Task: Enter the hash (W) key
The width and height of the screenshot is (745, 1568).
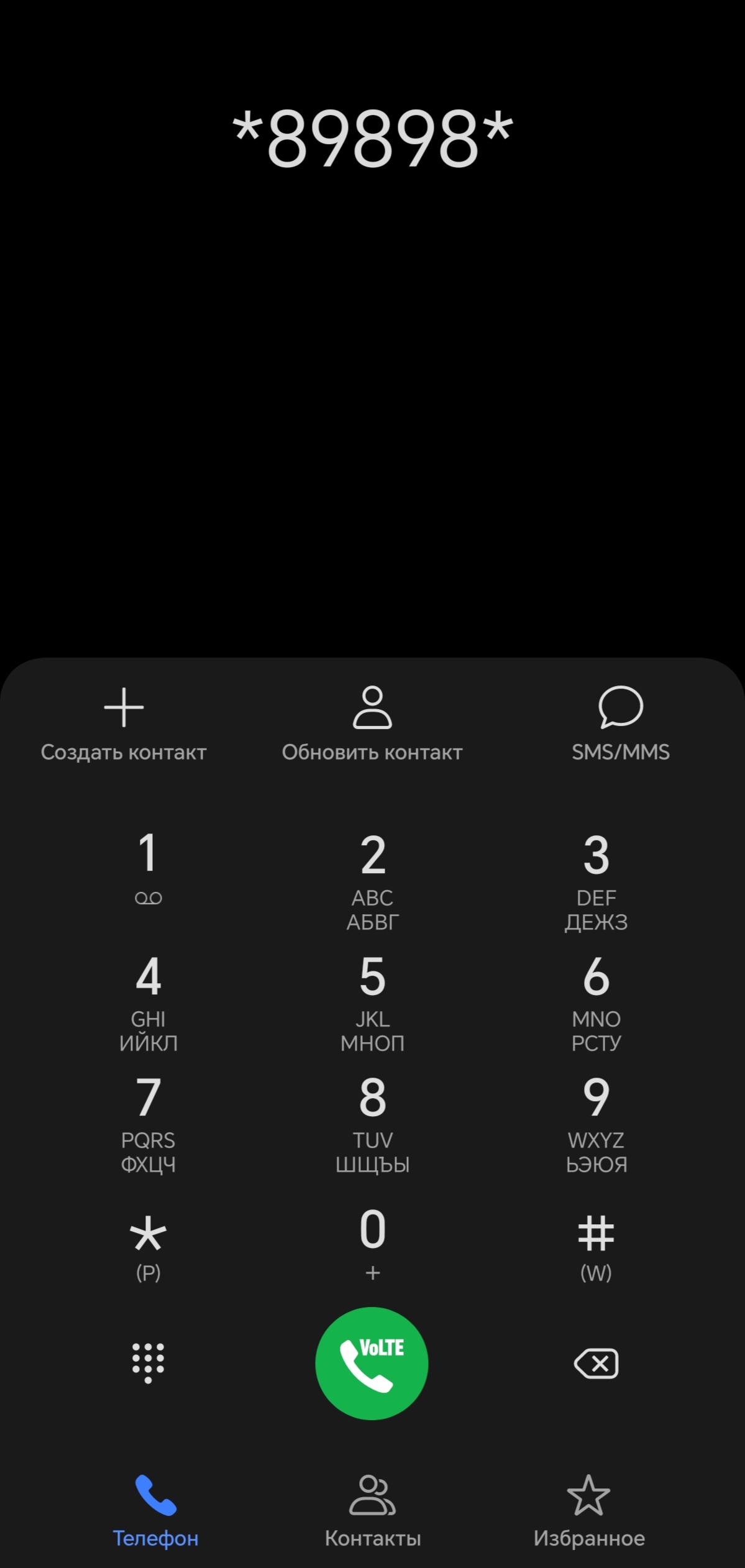Action: coord(596,1246)
